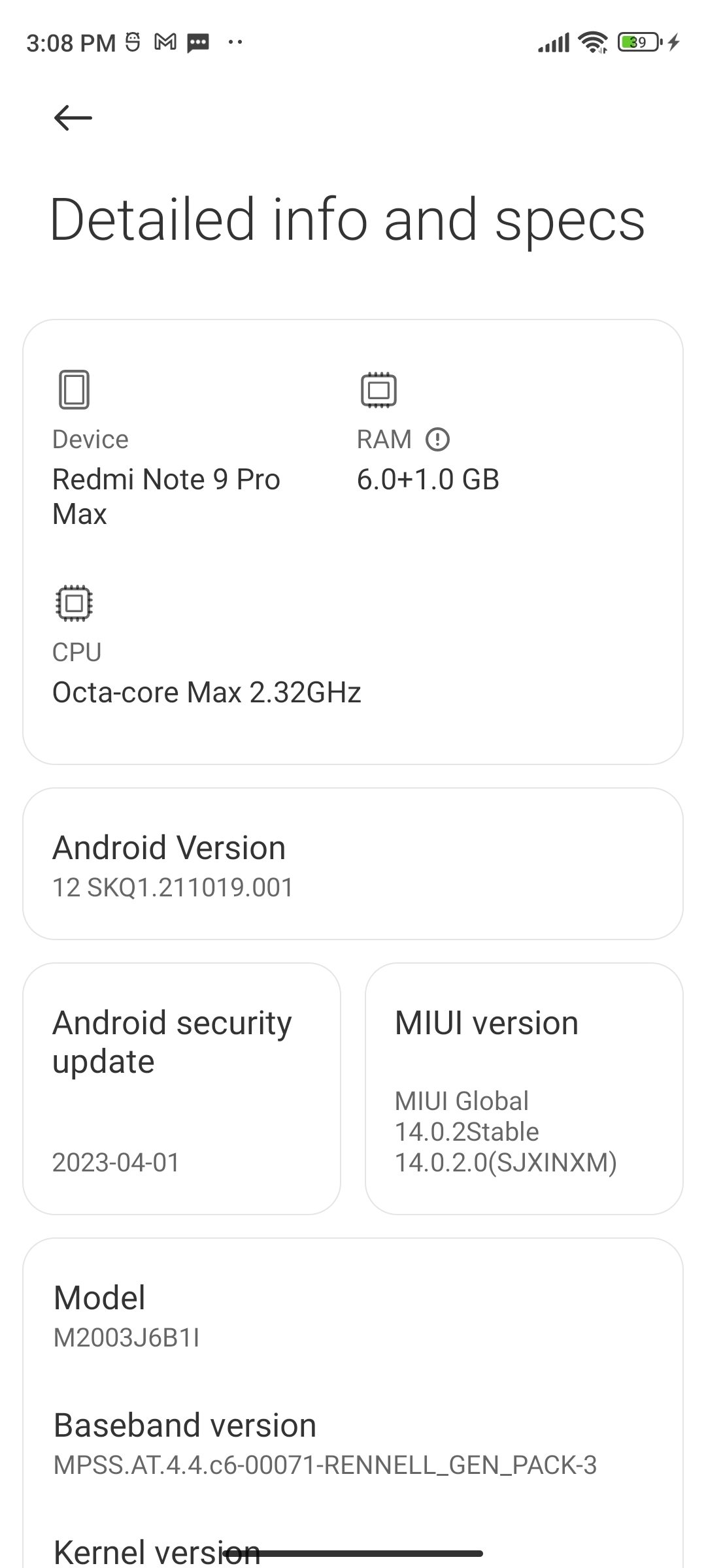This screenshot has height=1568, width=706.
Task: Tap the back arrow icon
Action: 73,118
